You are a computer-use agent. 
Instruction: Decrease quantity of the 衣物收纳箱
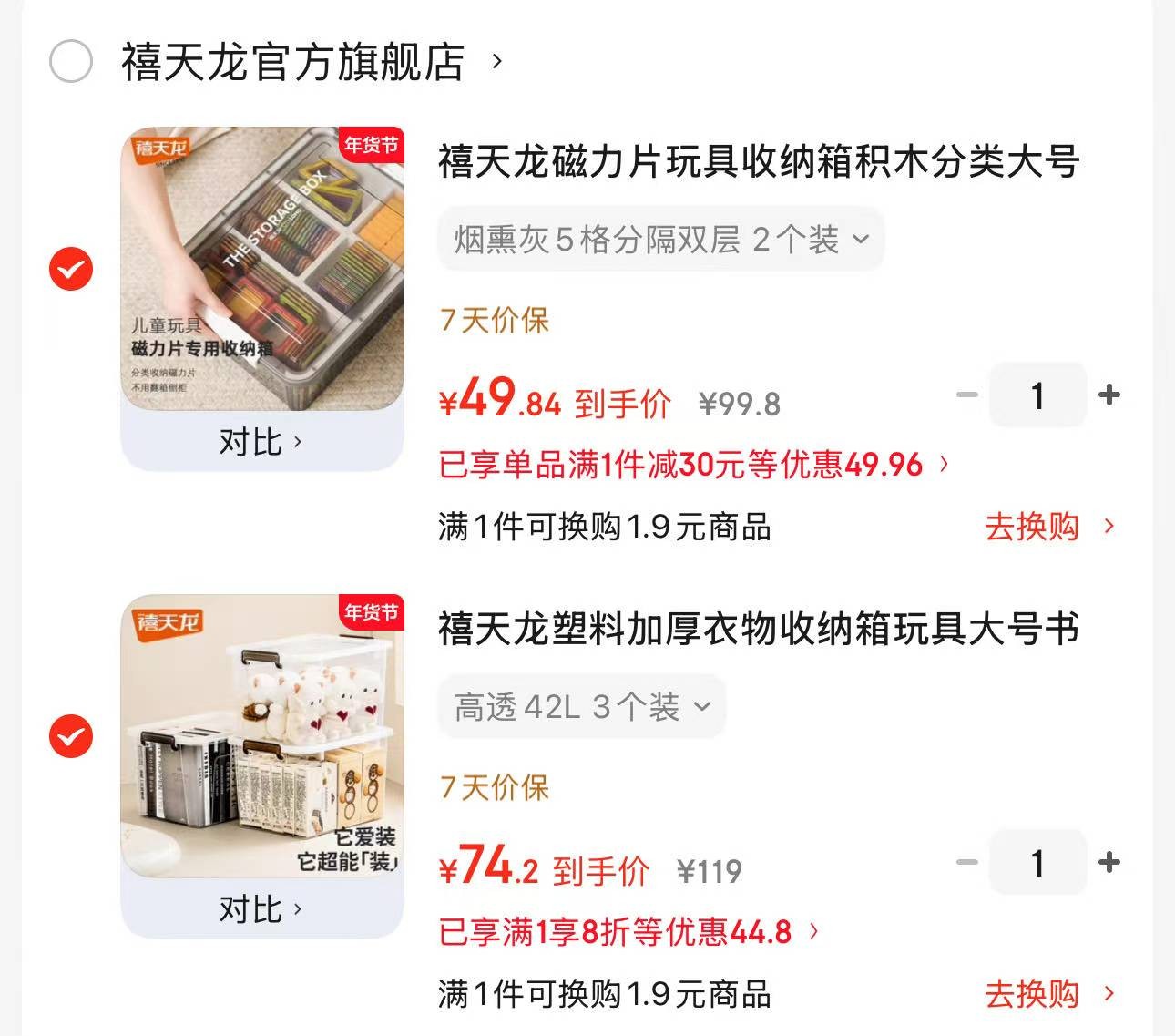click(967, 863)
